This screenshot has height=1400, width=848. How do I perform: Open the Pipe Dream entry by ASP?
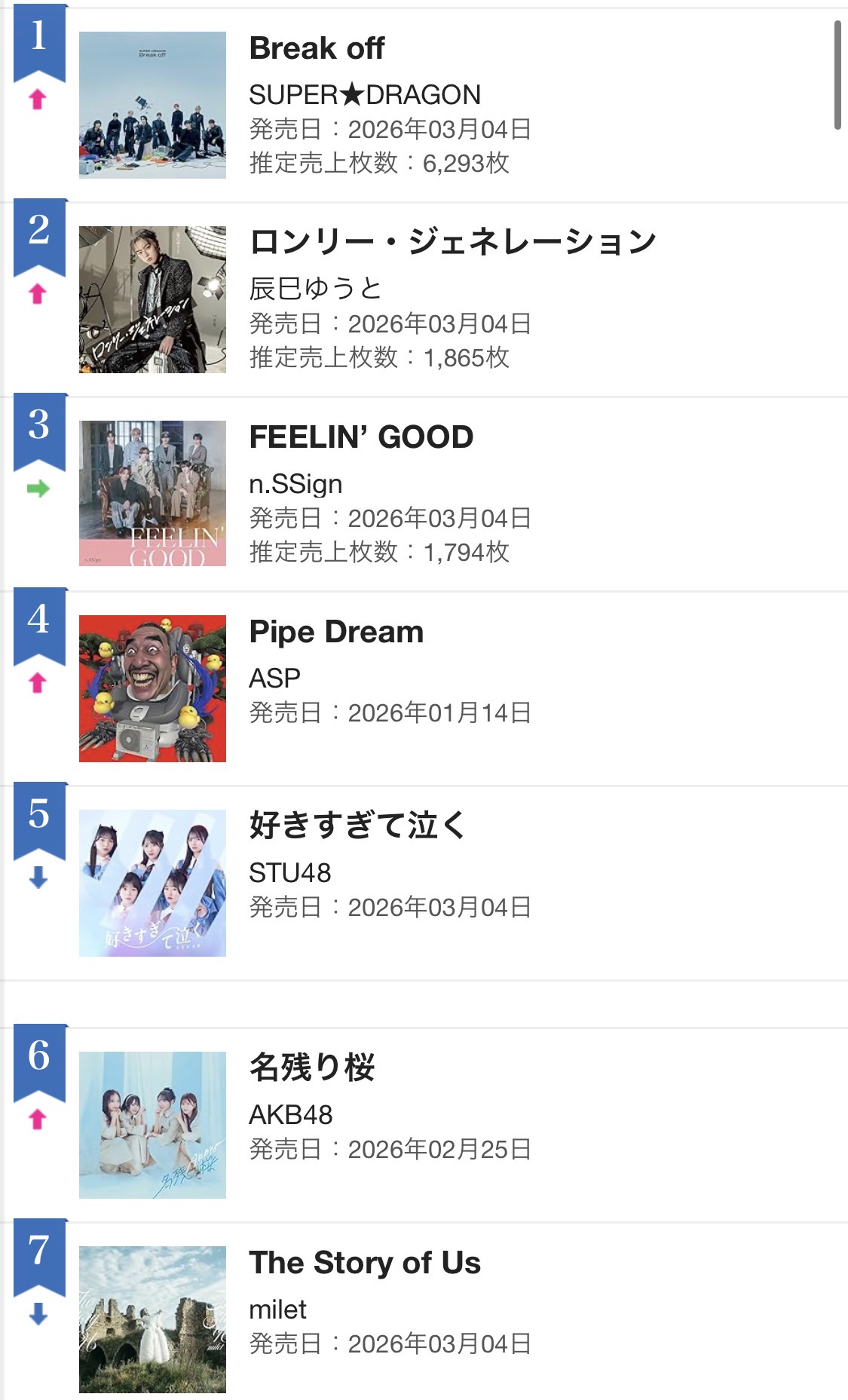pyautogui.click(x=336, y=632)
